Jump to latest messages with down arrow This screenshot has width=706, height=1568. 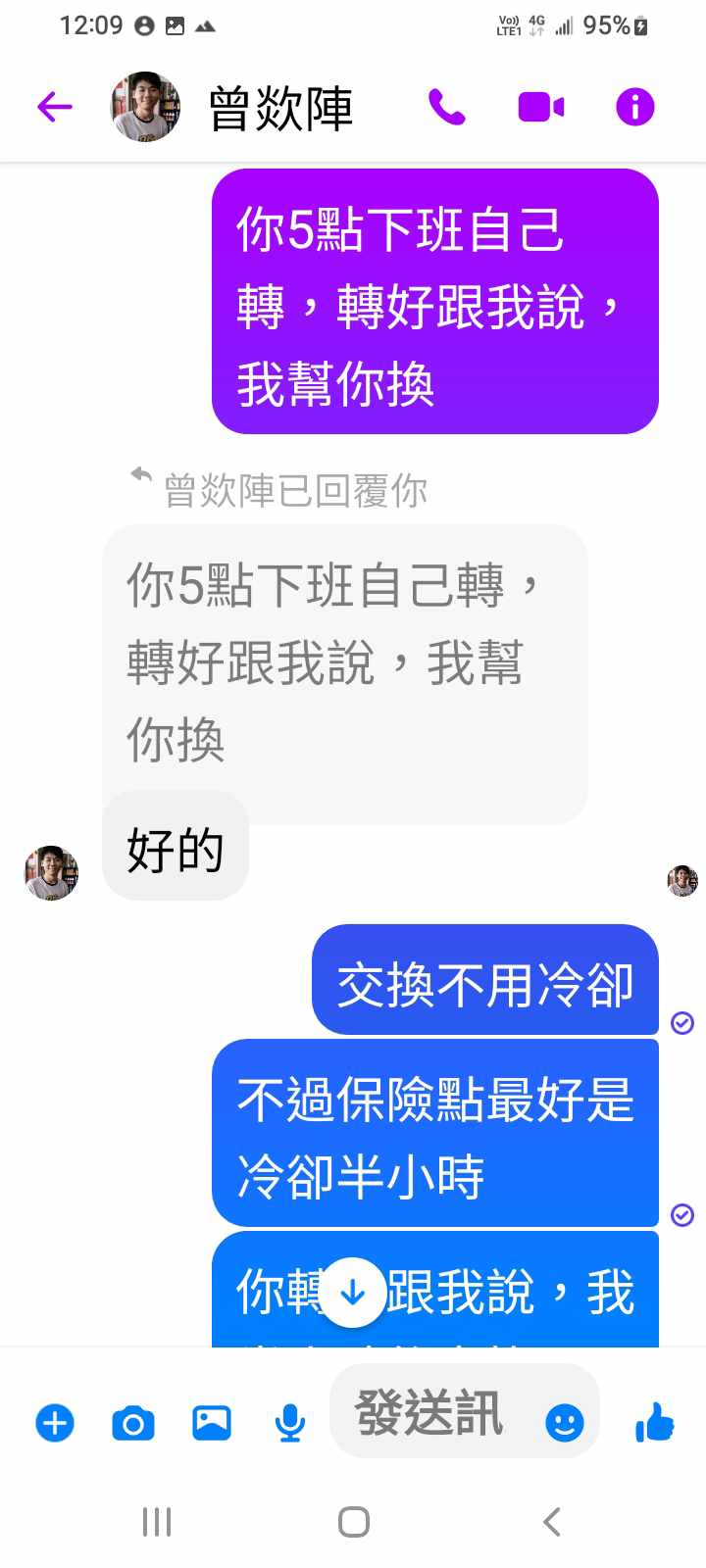click(352, 1294)
